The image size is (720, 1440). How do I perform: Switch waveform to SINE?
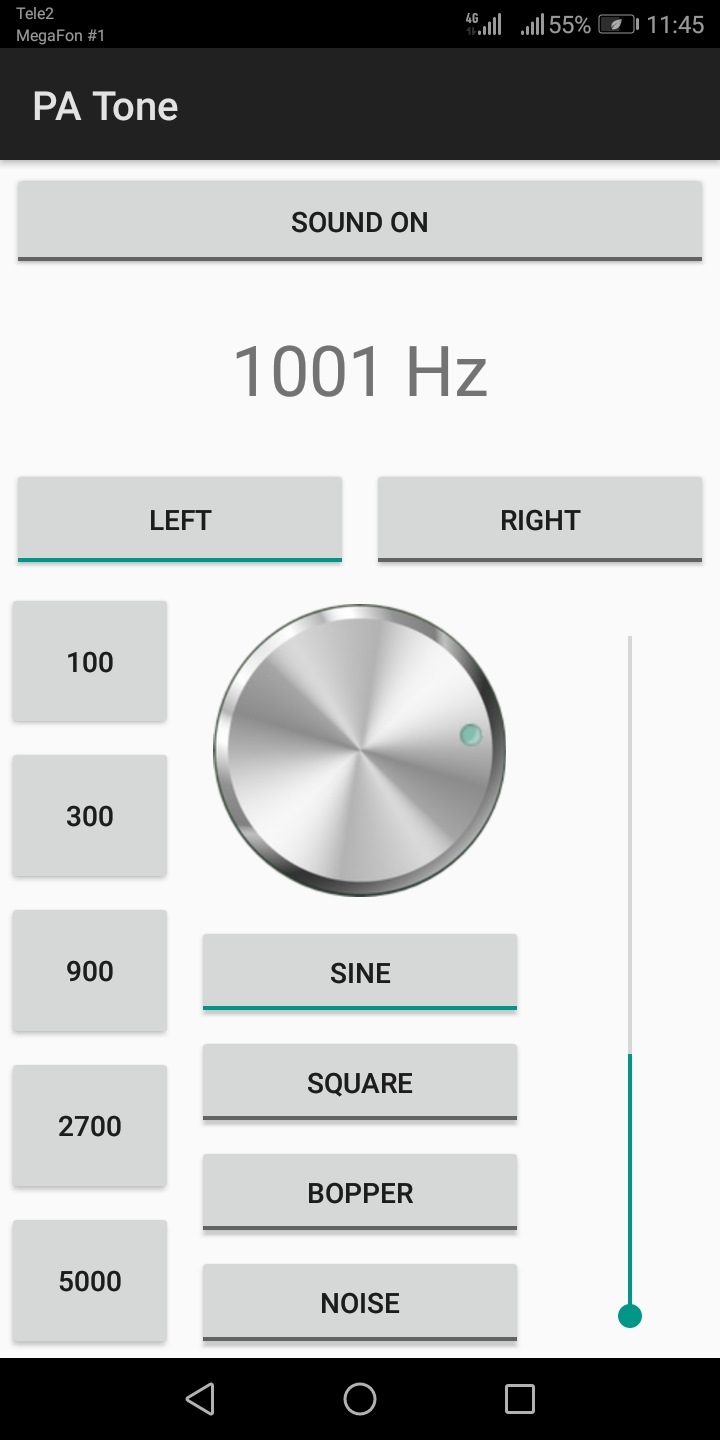(360, 973)
